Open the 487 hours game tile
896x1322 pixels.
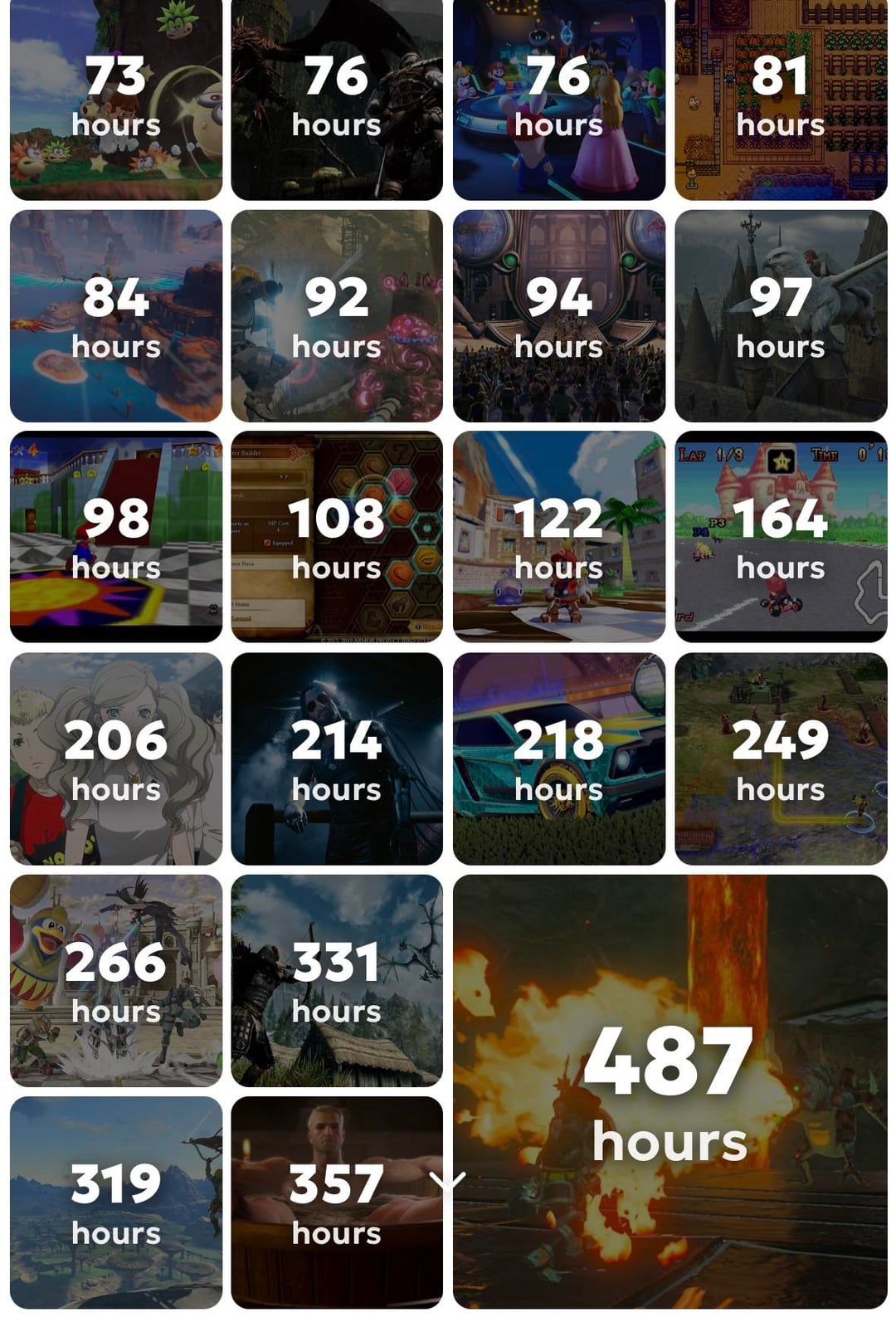pos(670,1090)
